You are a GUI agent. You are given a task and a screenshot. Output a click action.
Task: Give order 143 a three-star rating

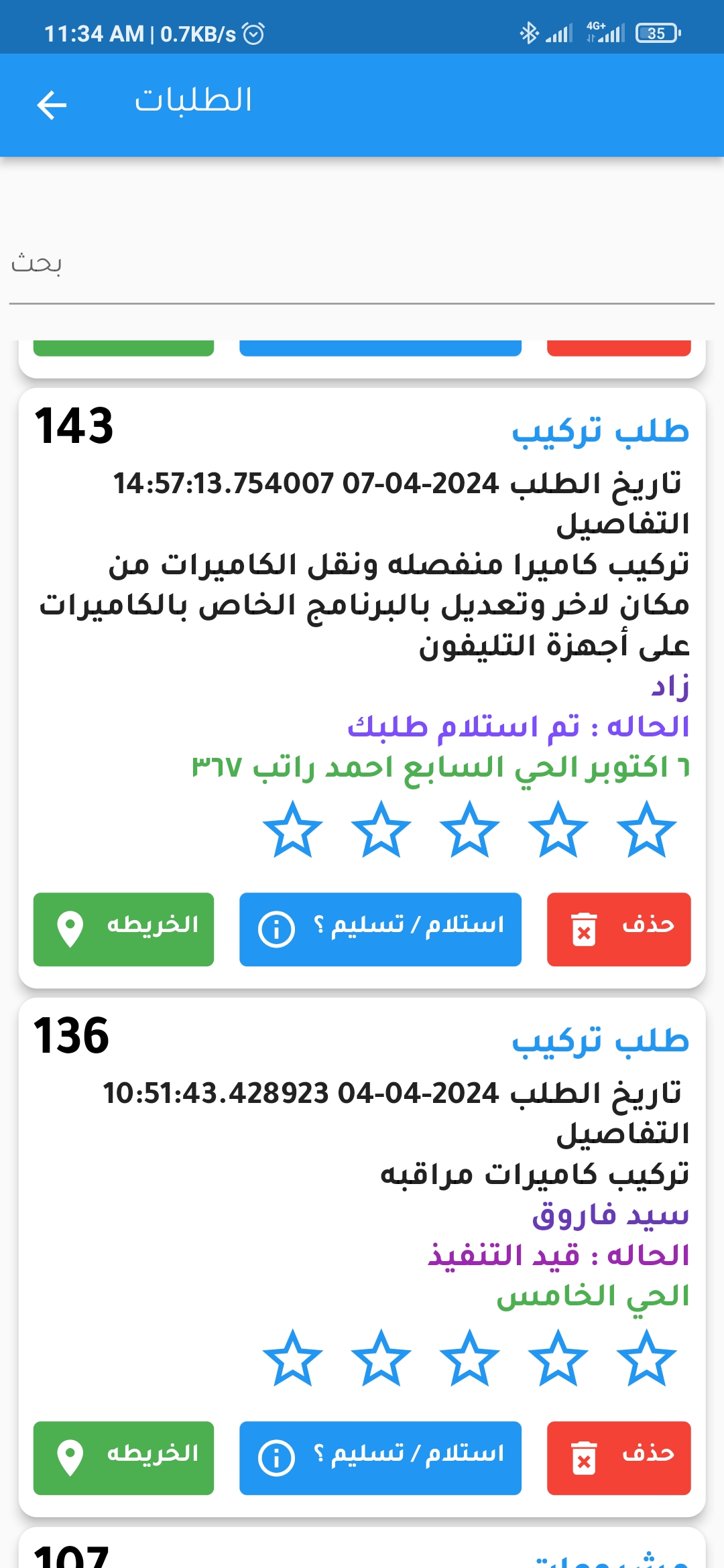[x=470, y=830]
